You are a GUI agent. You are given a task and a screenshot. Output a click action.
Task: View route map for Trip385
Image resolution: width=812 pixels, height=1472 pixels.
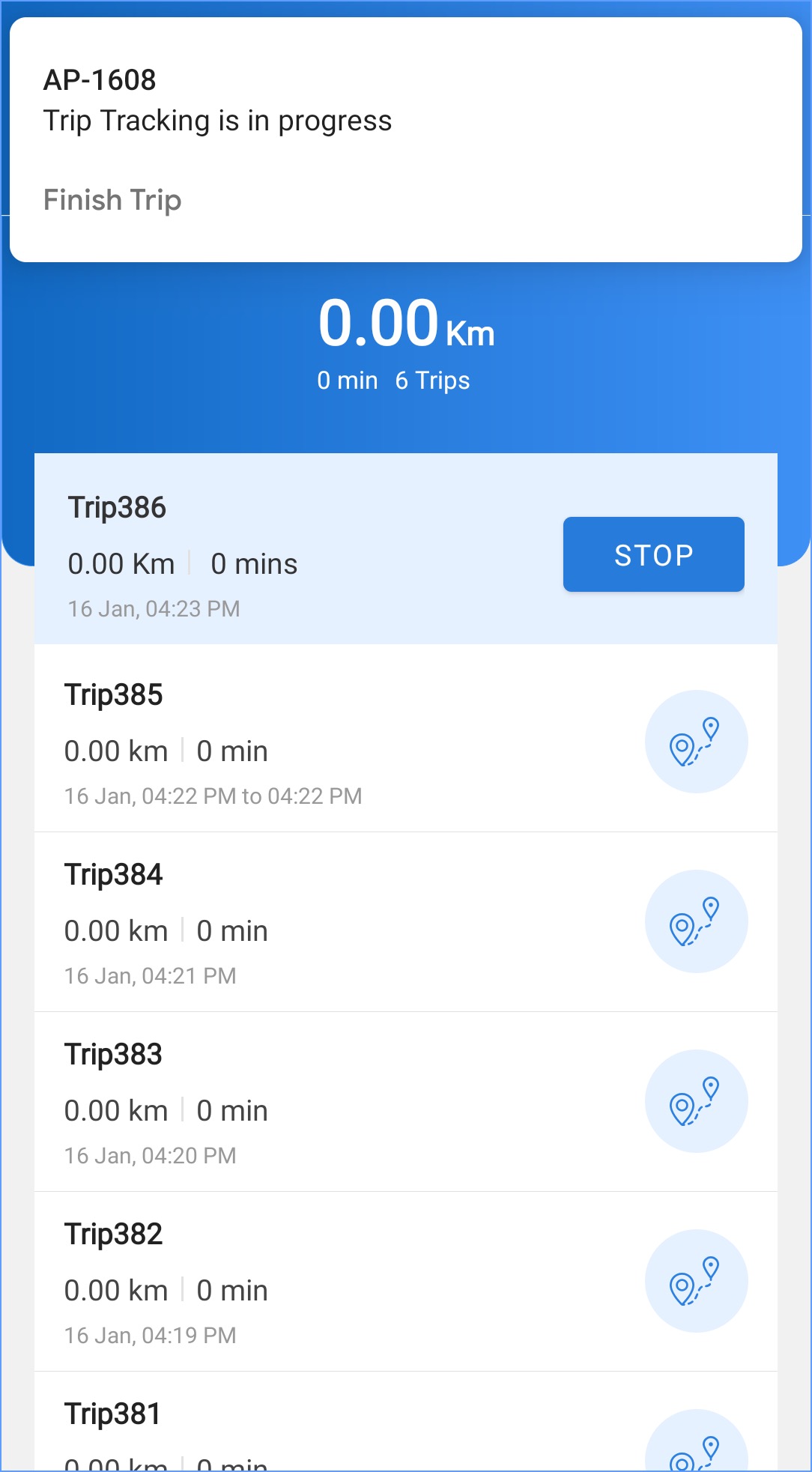coord(696,742)
